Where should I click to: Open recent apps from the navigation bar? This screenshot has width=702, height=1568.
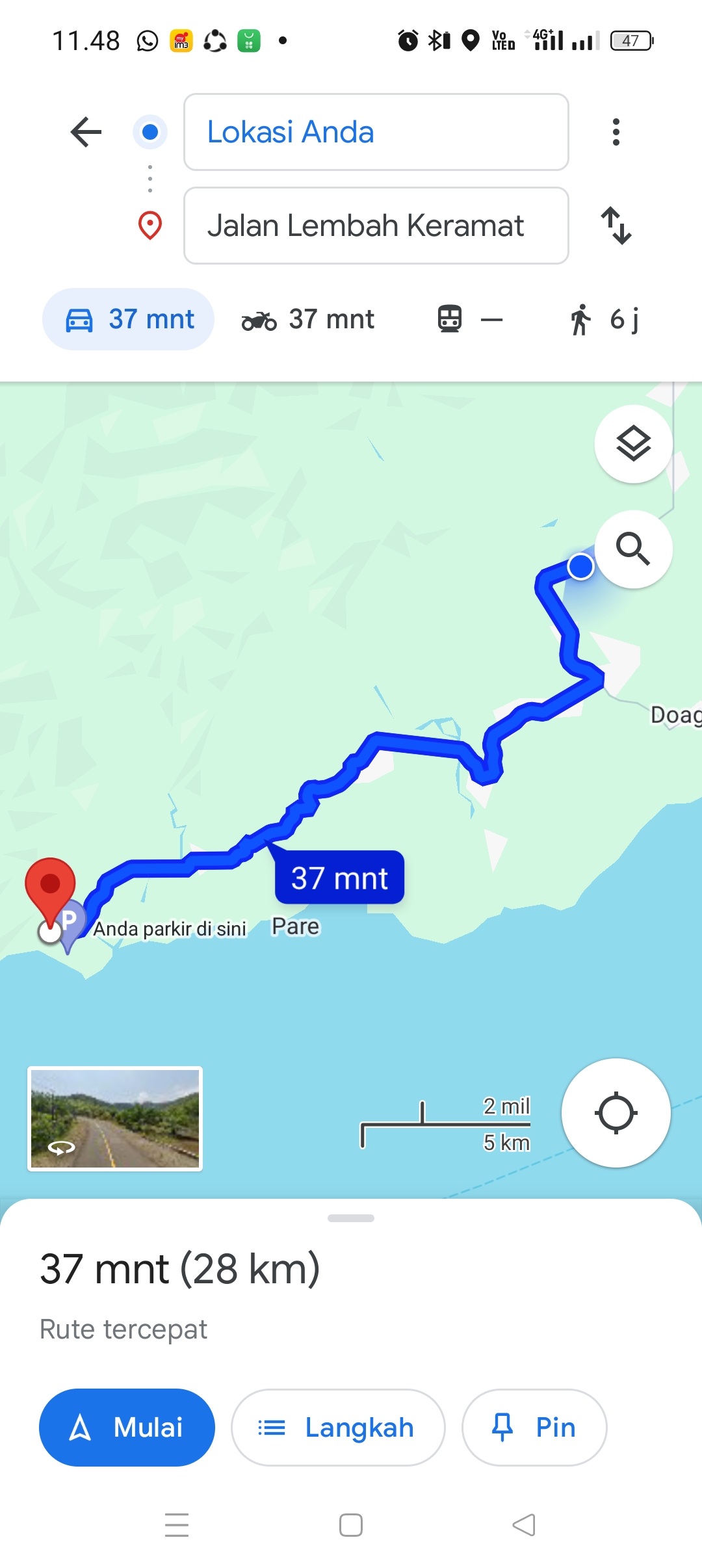(177, 1525)
